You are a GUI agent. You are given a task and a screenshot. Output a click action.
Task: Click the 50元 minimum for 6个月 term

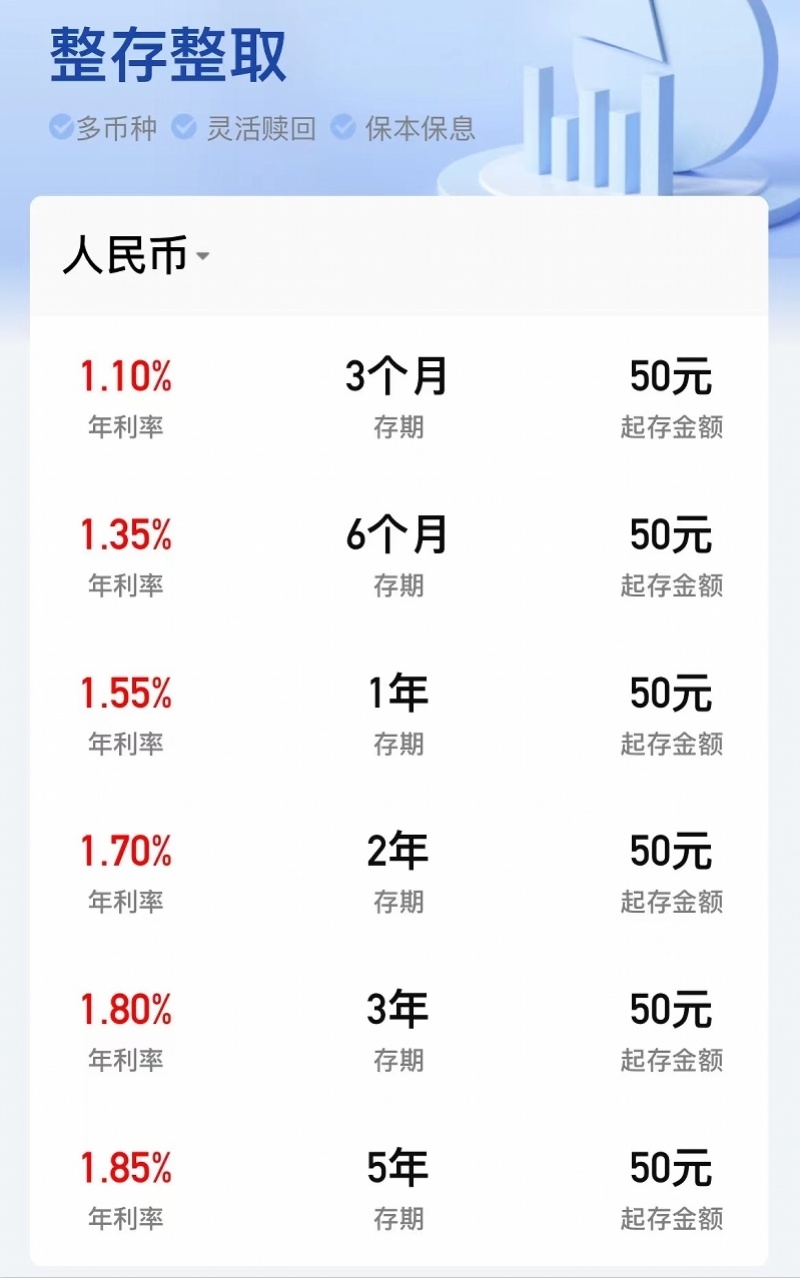tap(673, 535)
